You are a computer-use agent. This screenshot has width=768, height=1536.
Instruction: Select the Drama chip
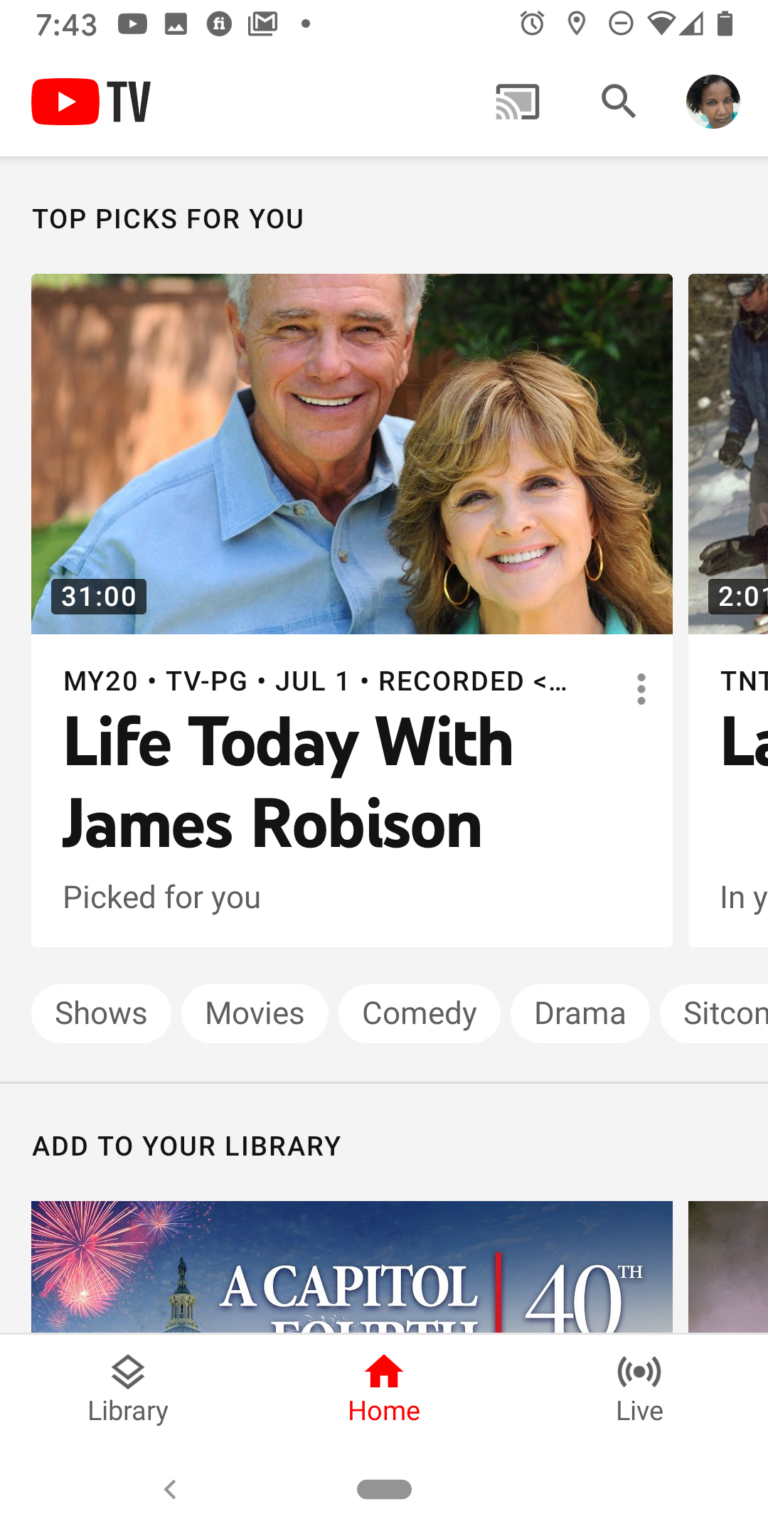click(x=580, y=1013)
